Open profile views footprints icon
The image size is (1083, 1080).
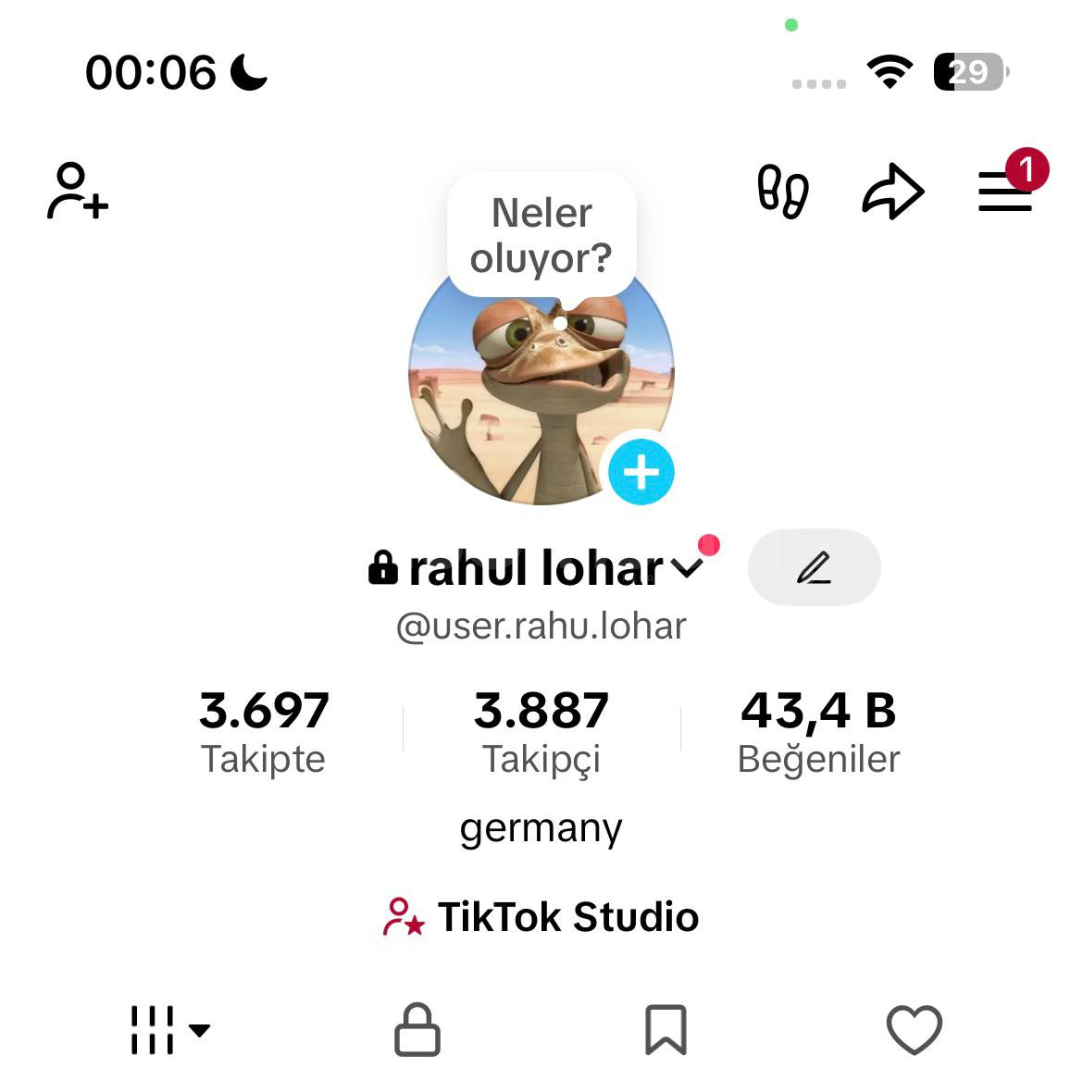pos(783,192)
